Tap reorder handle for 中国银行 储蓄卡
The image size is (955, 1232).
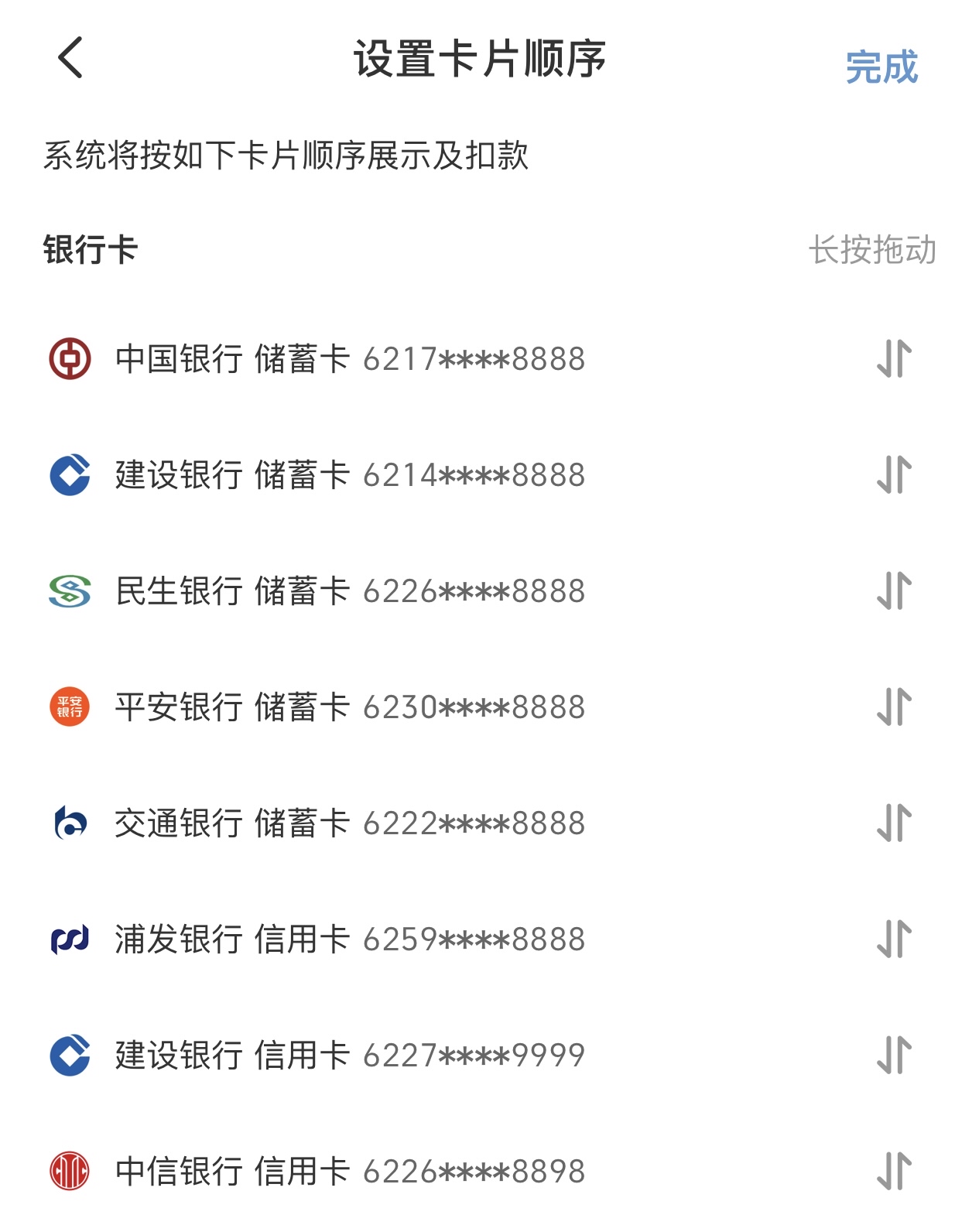click(x=894, y=359)
